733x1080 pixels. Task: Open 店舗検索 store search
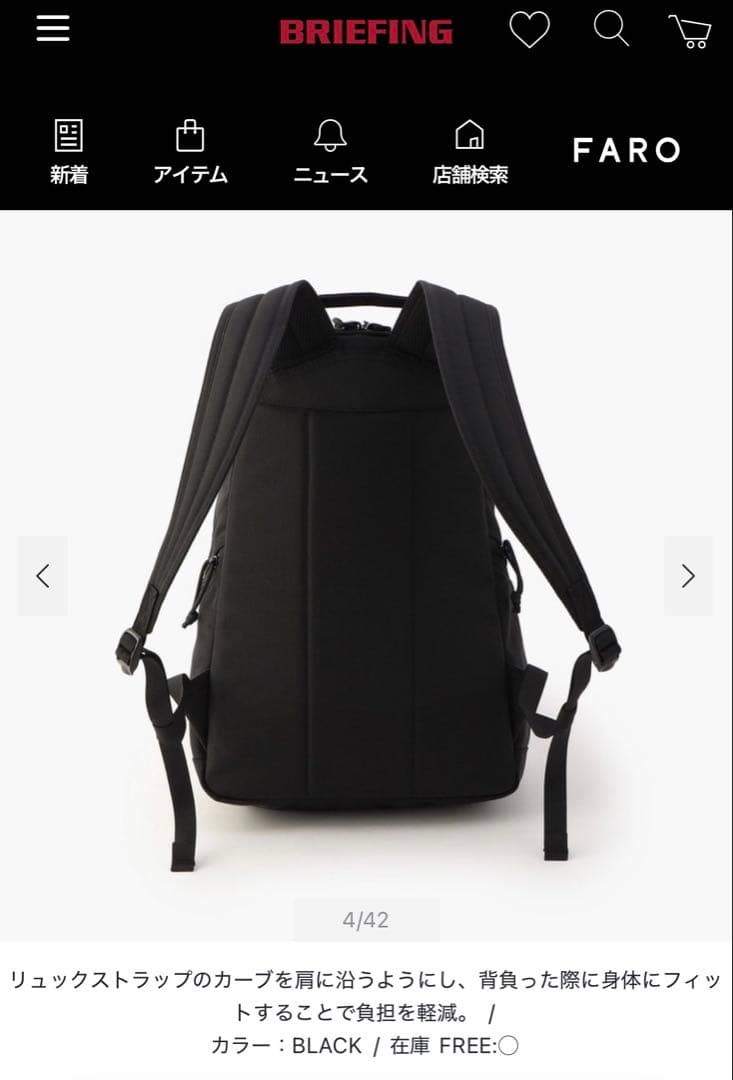tap(470, 152)
